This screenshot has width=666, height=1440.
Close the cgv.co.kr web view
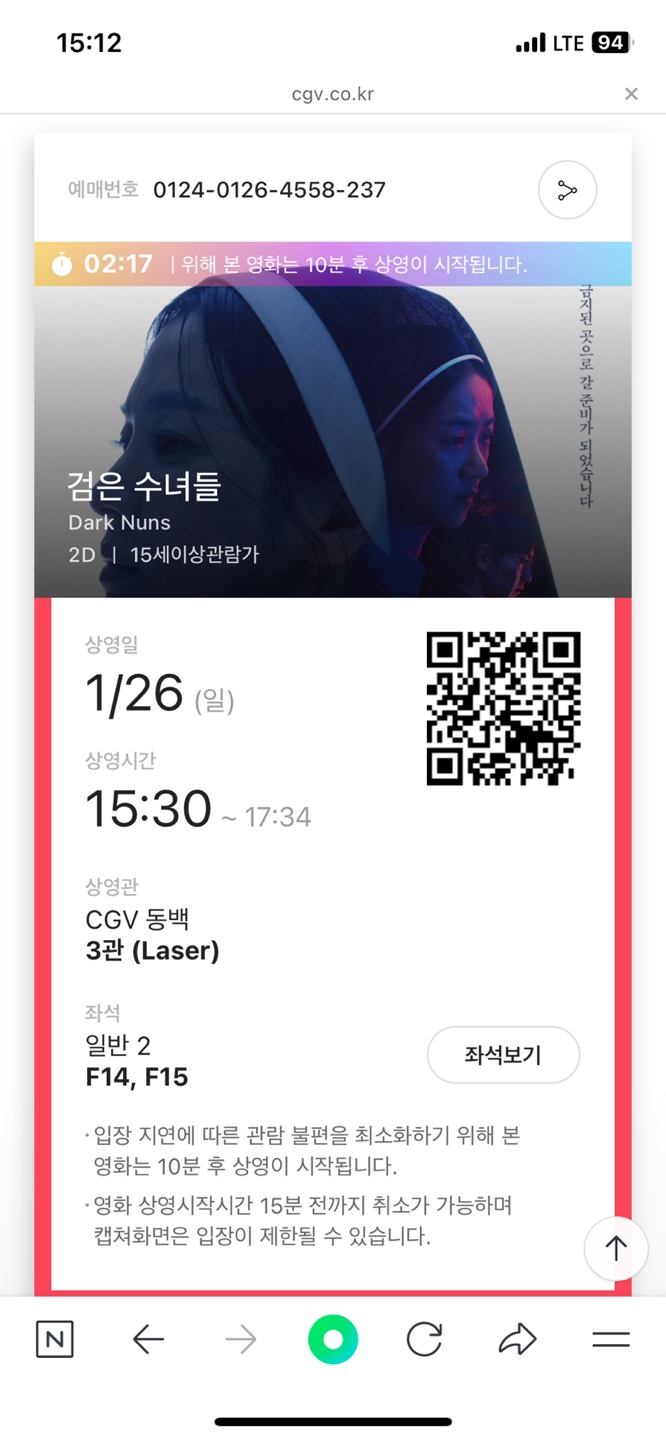coord(631,94)
